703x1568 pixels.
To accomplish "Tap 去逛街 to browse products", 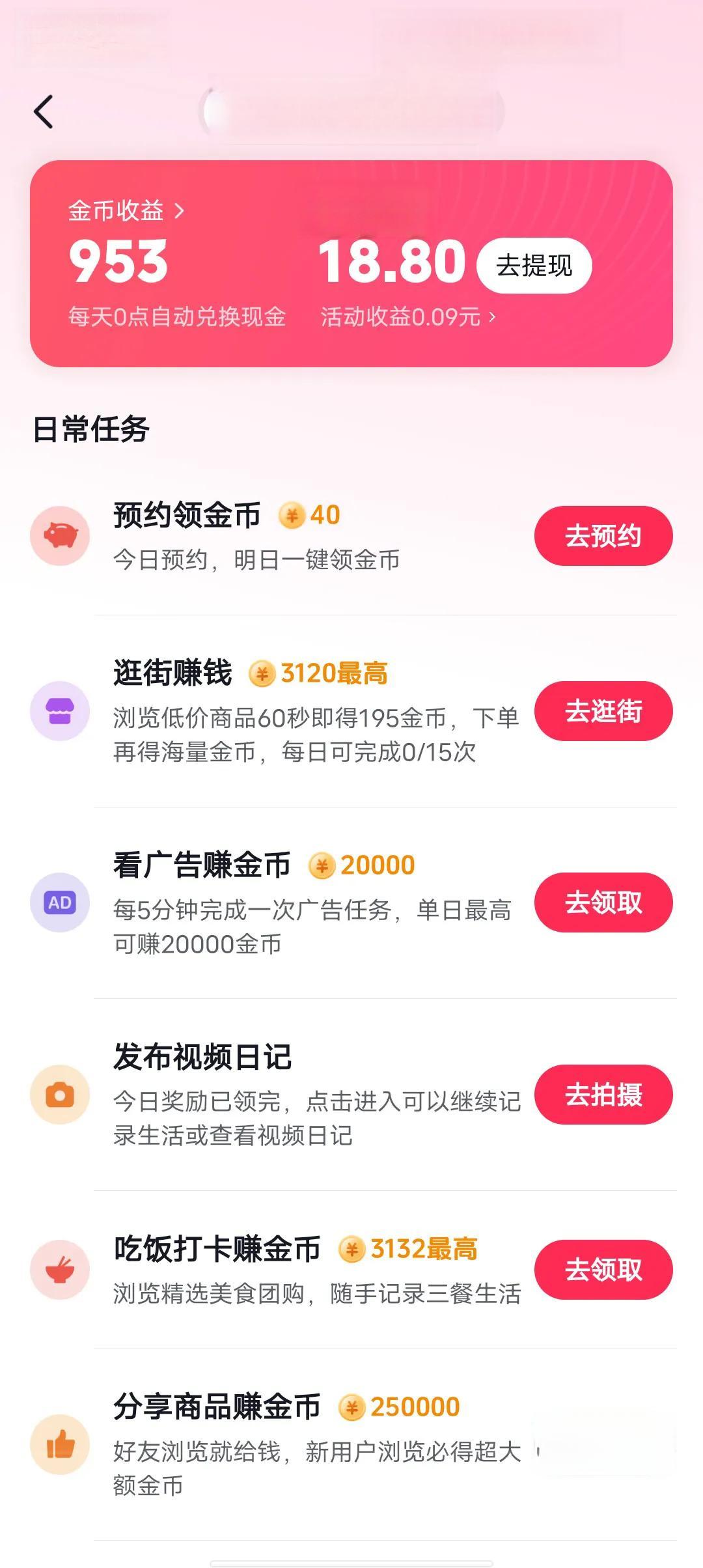I will pyautogui.click(x=603, y=711).
